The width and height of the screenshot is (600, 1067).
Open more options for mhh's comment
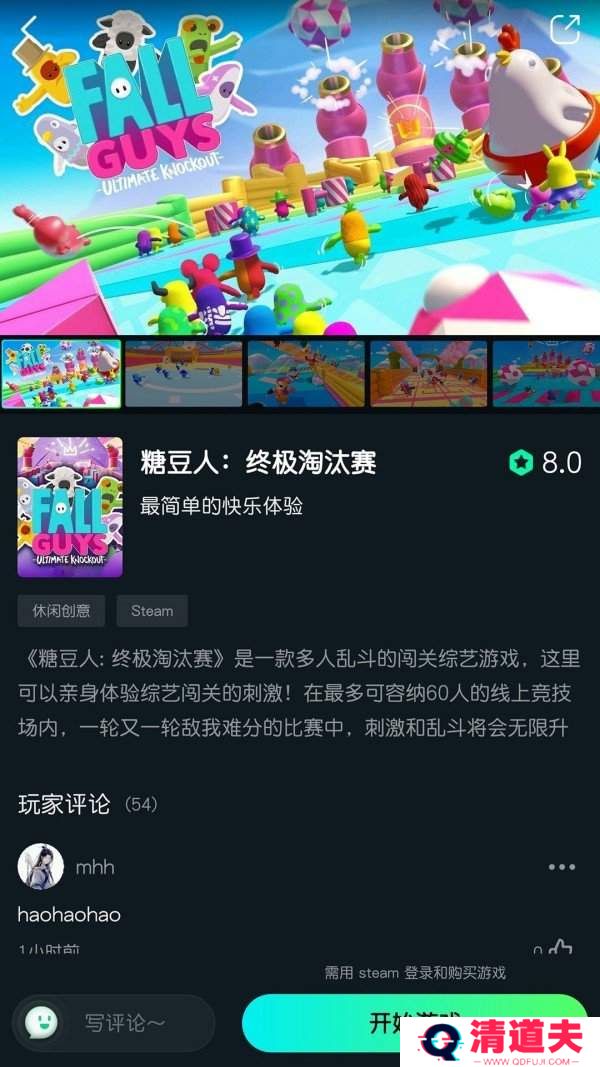pyautogui.click(x=562, y=867)
